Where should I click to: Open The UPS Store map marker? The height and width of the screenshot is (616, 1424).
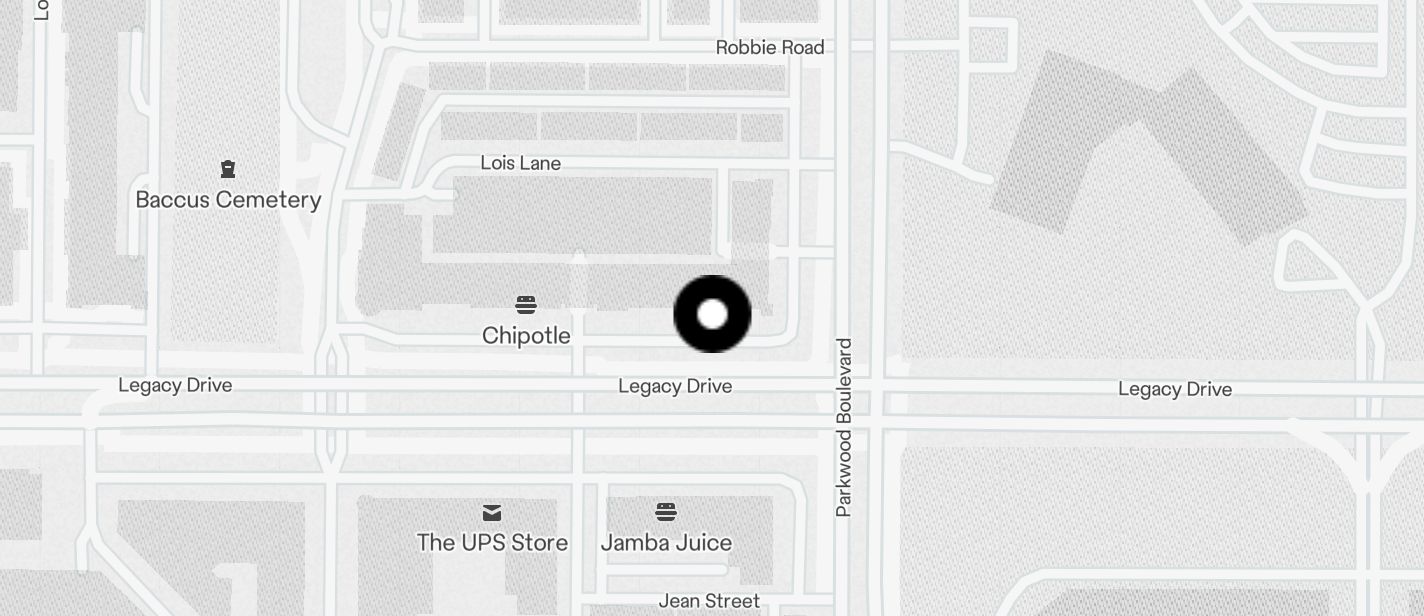[491, 513]
